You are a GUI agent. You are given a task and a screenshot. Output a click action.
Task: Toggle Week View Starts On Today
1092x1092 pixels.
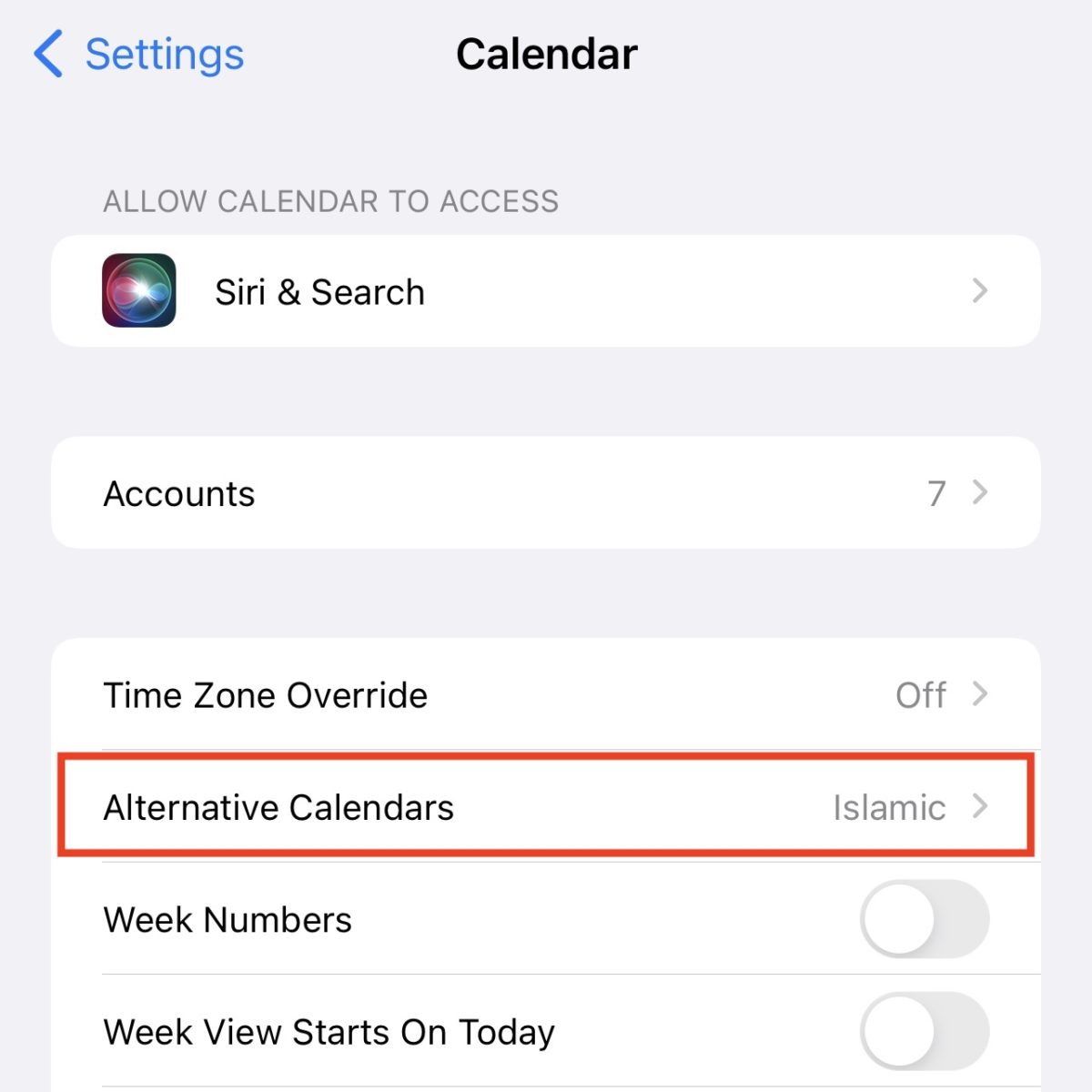tap(924, 1031)
